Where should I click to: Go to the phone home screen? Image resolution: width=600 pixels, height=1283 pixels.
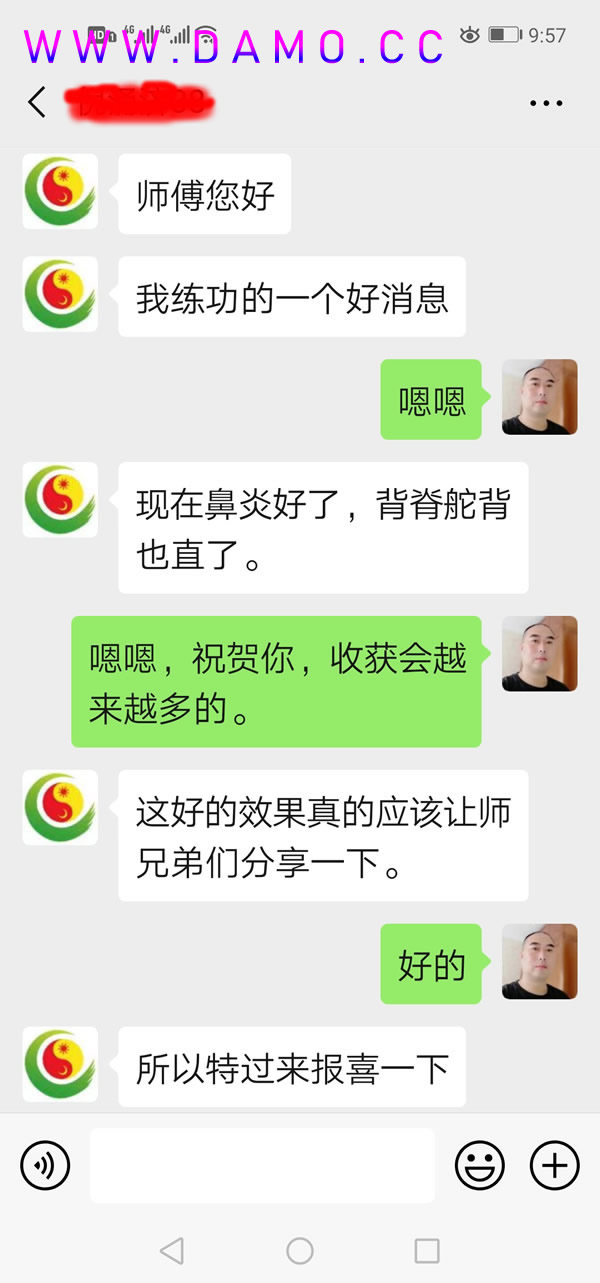(x=300, y=1250)
